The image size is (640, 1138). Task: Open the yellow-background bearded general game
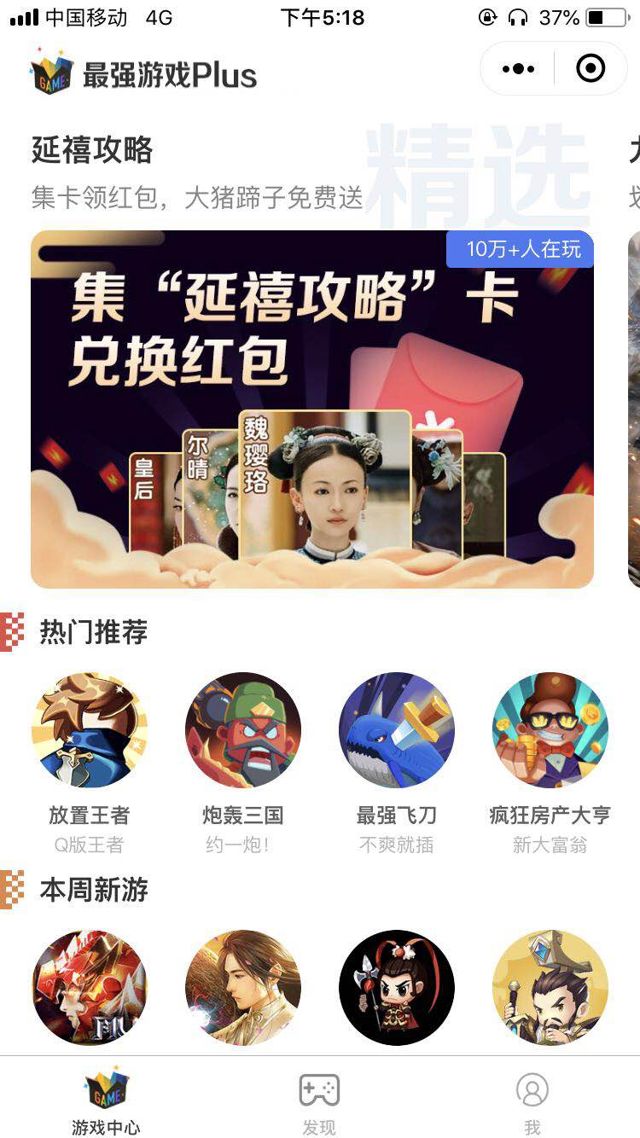click(x=549, y=988)
